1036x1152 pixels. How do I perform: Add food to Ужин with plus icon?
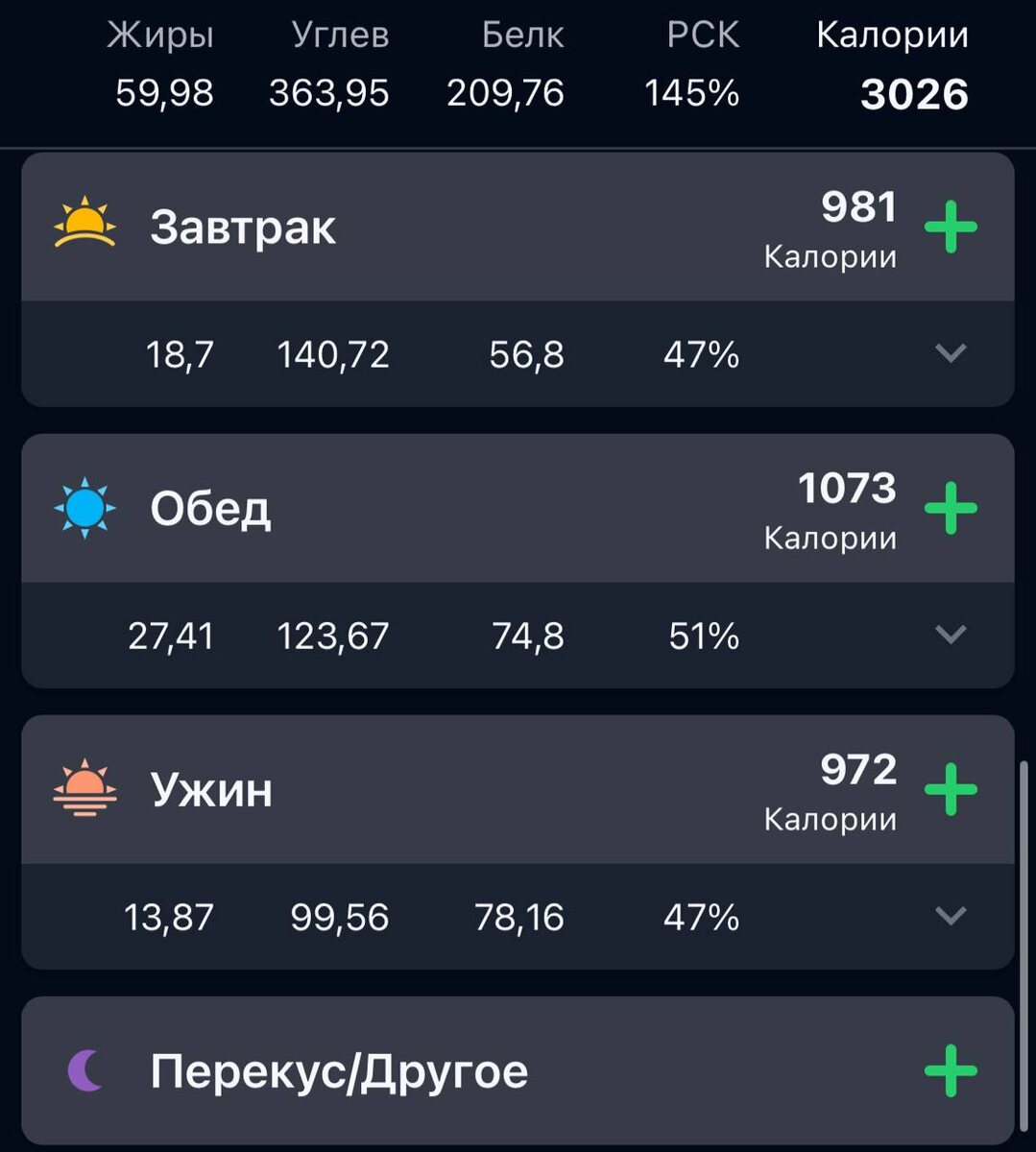(x=950, y=790)
